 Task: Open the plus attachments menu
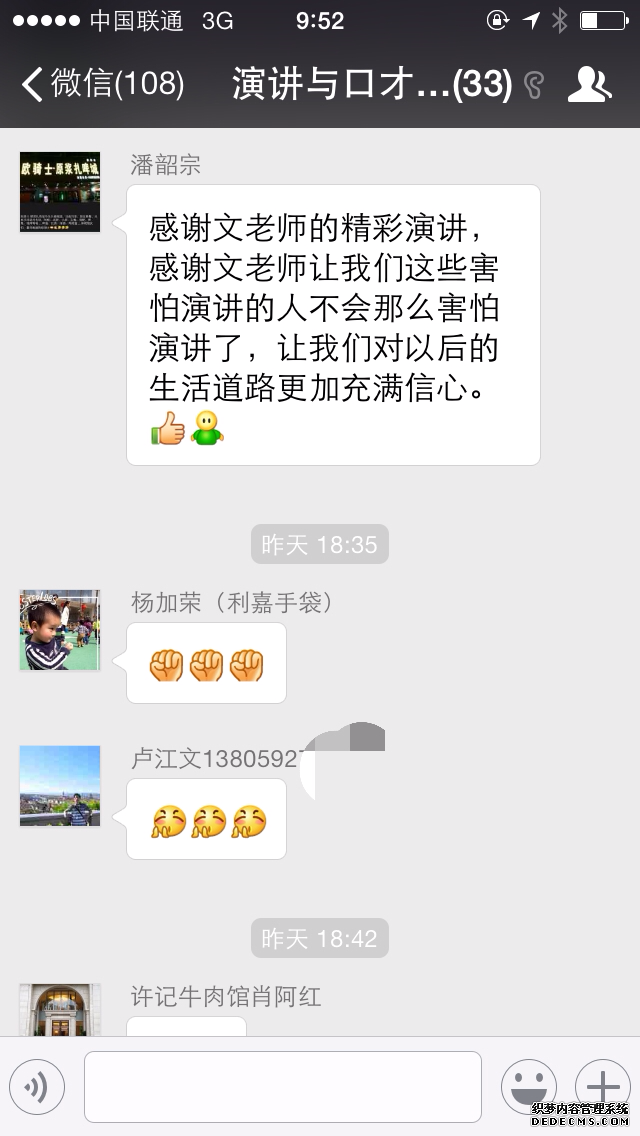click(x=602, y=1086)
